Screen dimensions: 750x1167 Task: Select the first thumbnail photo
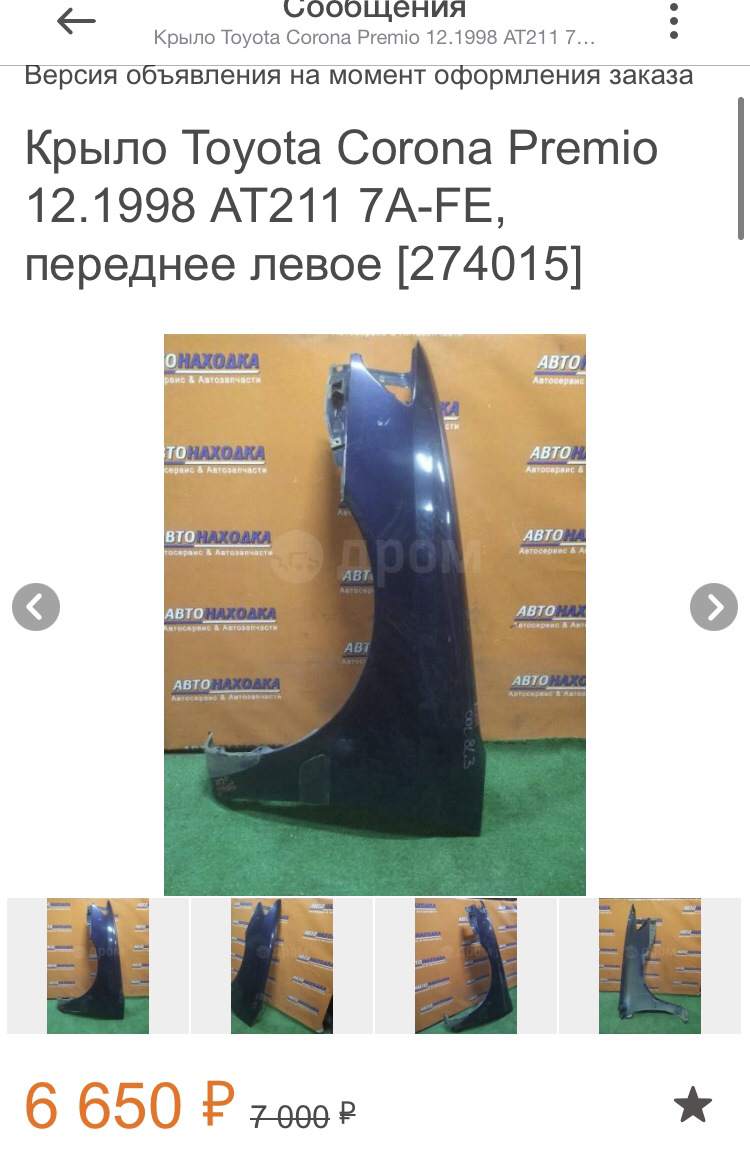(x=98, y=965)
